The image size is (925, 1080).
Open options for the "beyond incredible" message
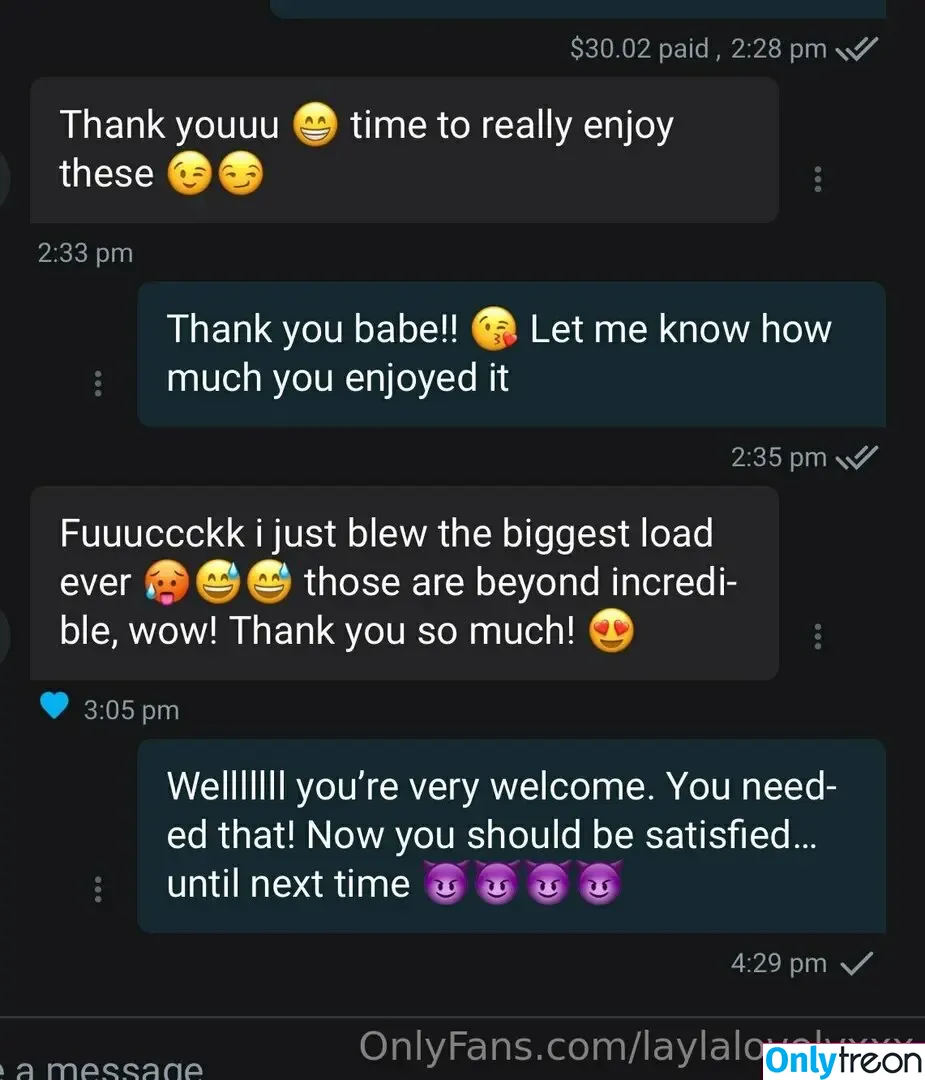pyautogui.click(x=817, y=636)
